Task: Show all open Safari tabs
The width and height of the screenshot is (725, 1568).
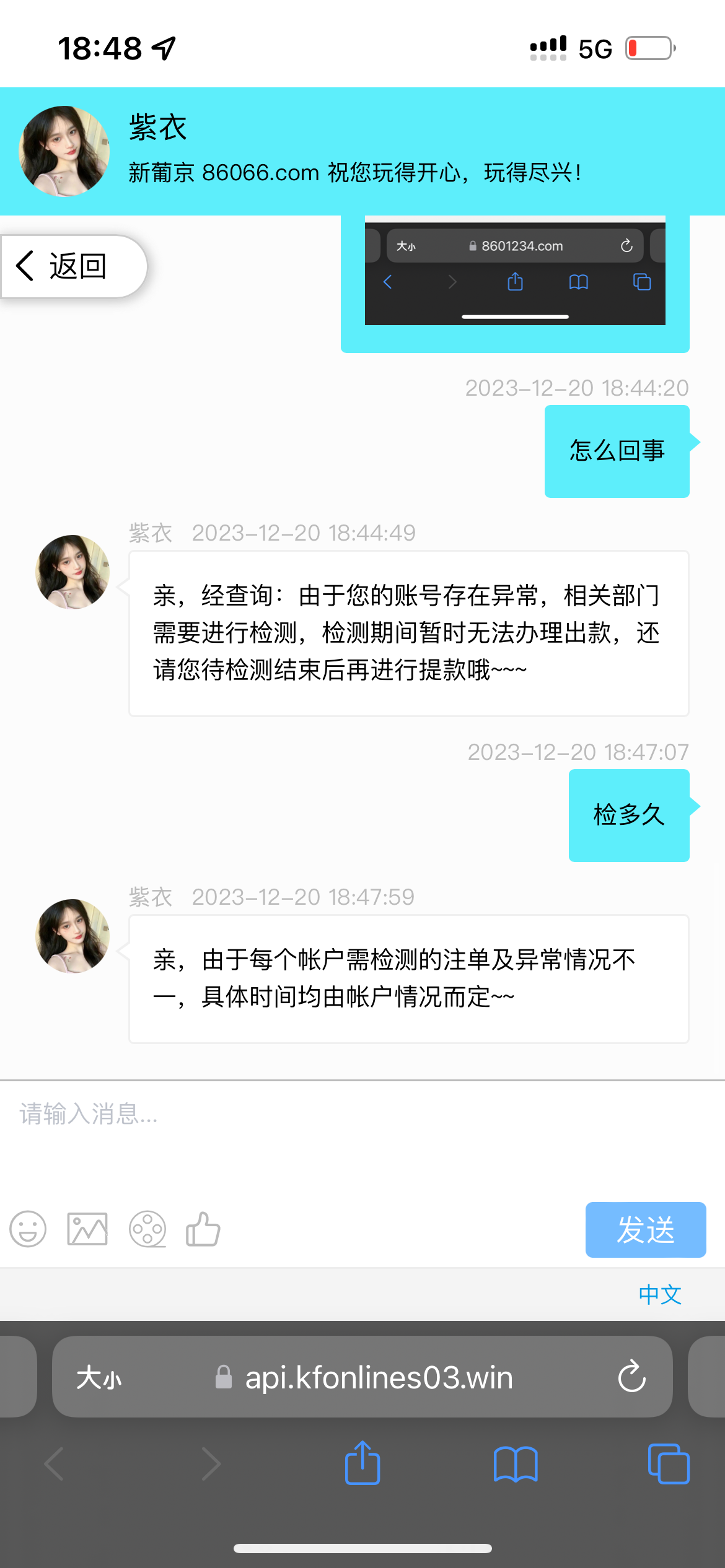Action: coord(668,1464)
